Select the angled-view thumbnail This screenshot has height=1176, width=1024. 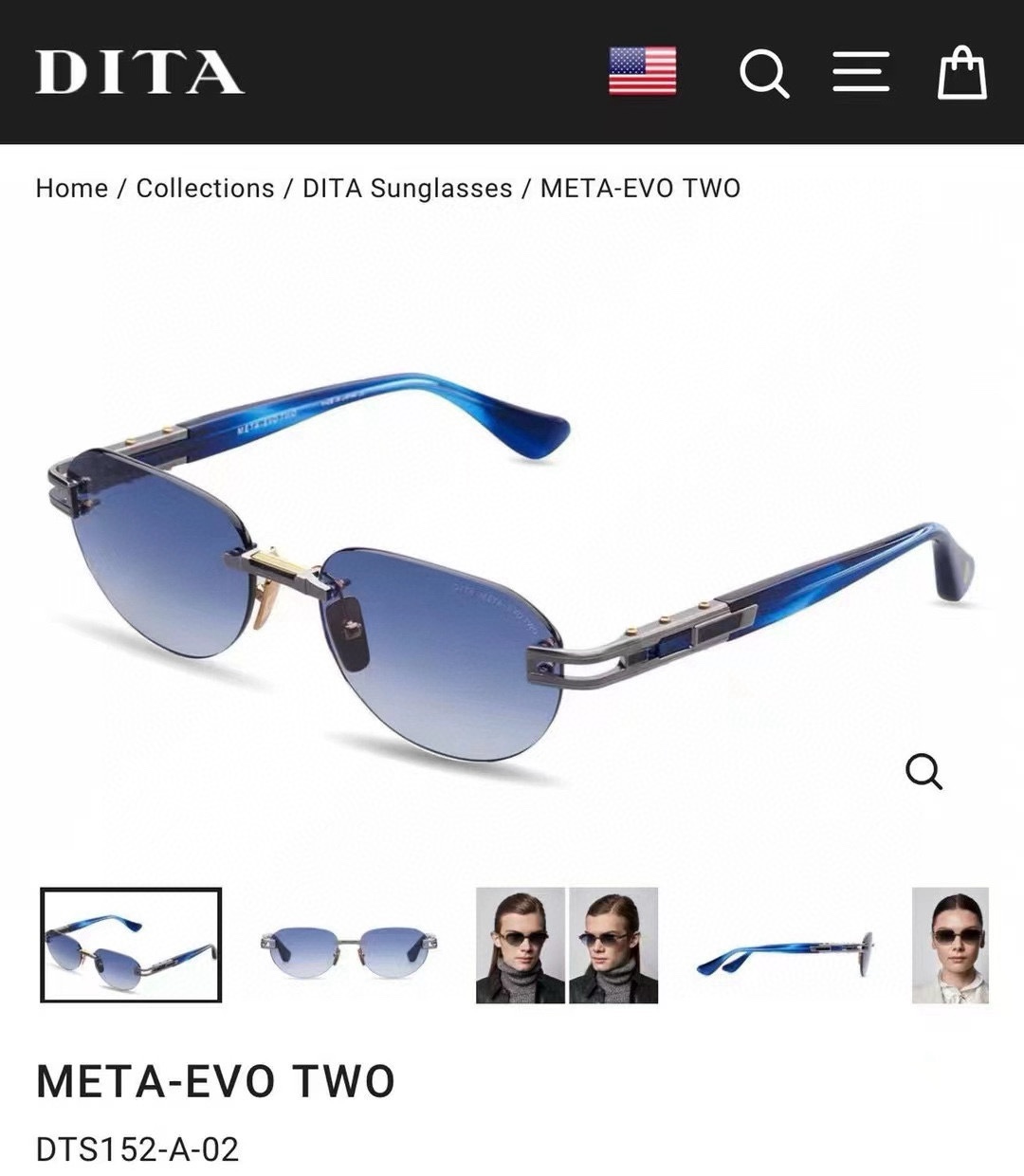131,946
